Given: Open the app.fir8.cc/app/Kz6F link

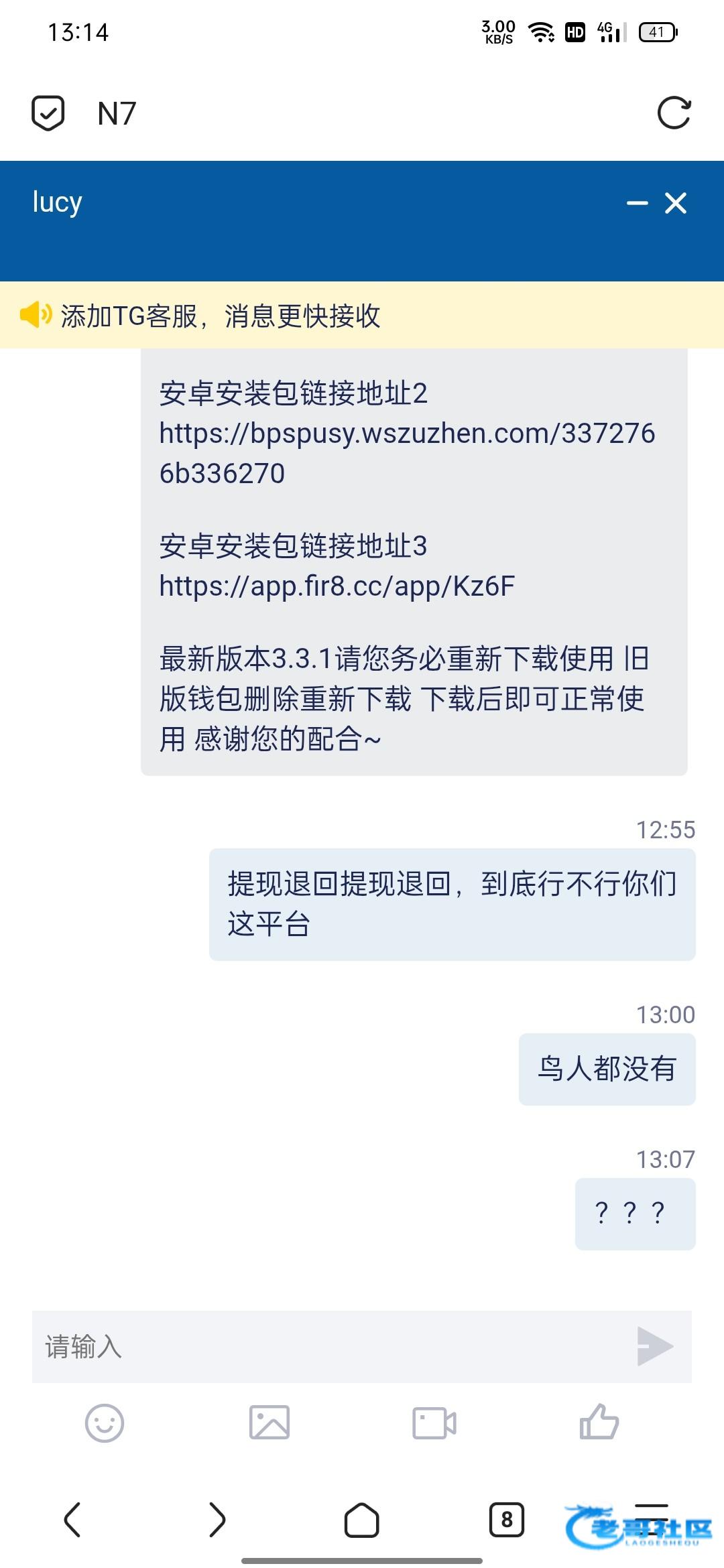Looking at the screenshot, I should pos(337,586).
